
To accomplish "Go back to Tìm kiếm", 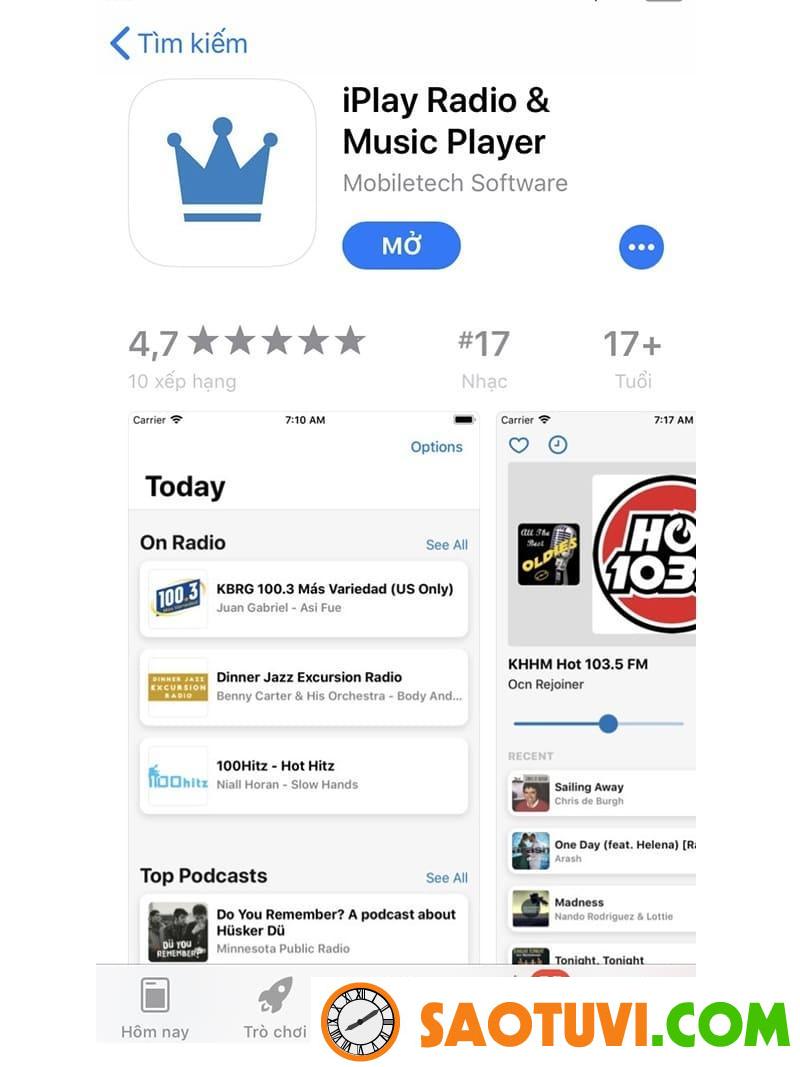I will point(178,43).
